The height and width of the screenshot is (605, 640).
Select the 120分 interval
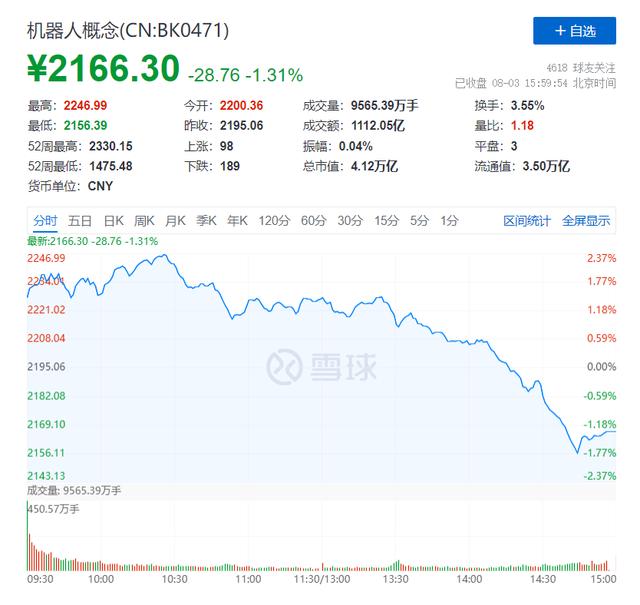(x=272, y=221)
